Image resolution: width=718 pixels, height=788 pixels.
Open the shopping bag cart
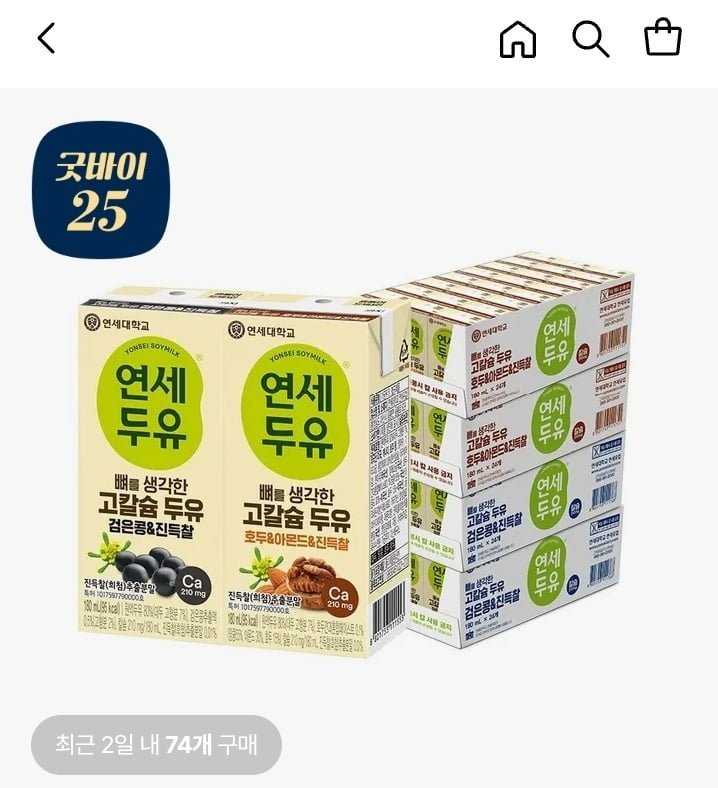tap(662, 39)
